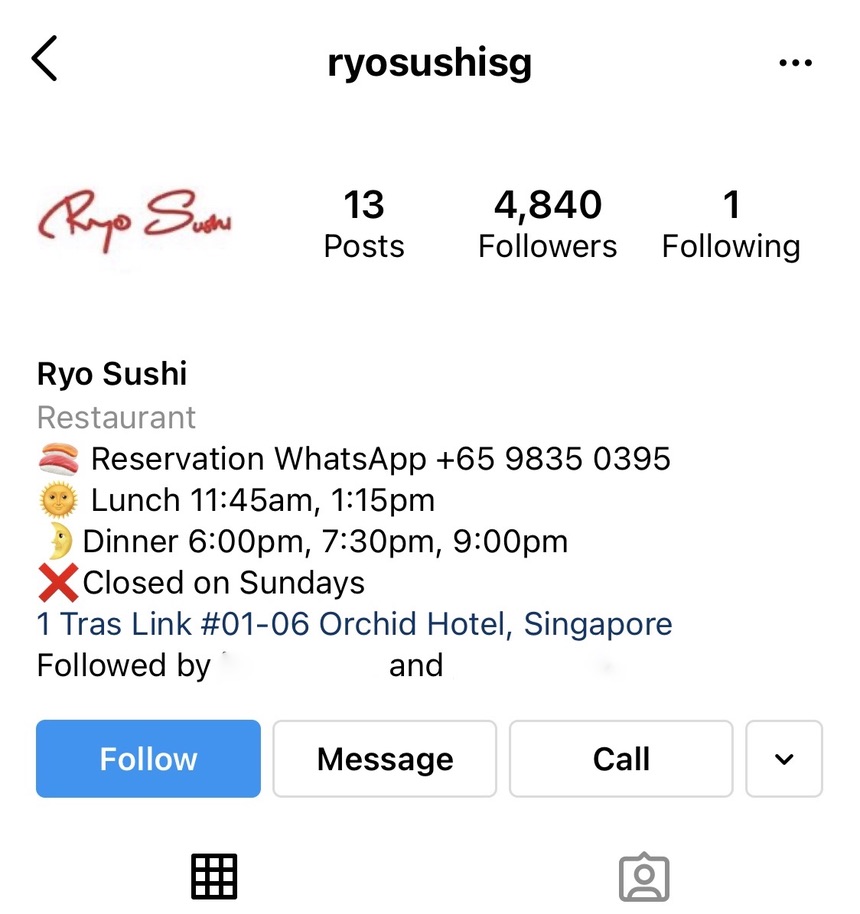View the 1 following list
The width and height of the screenshot is (860, 914).
click(731, 225)
